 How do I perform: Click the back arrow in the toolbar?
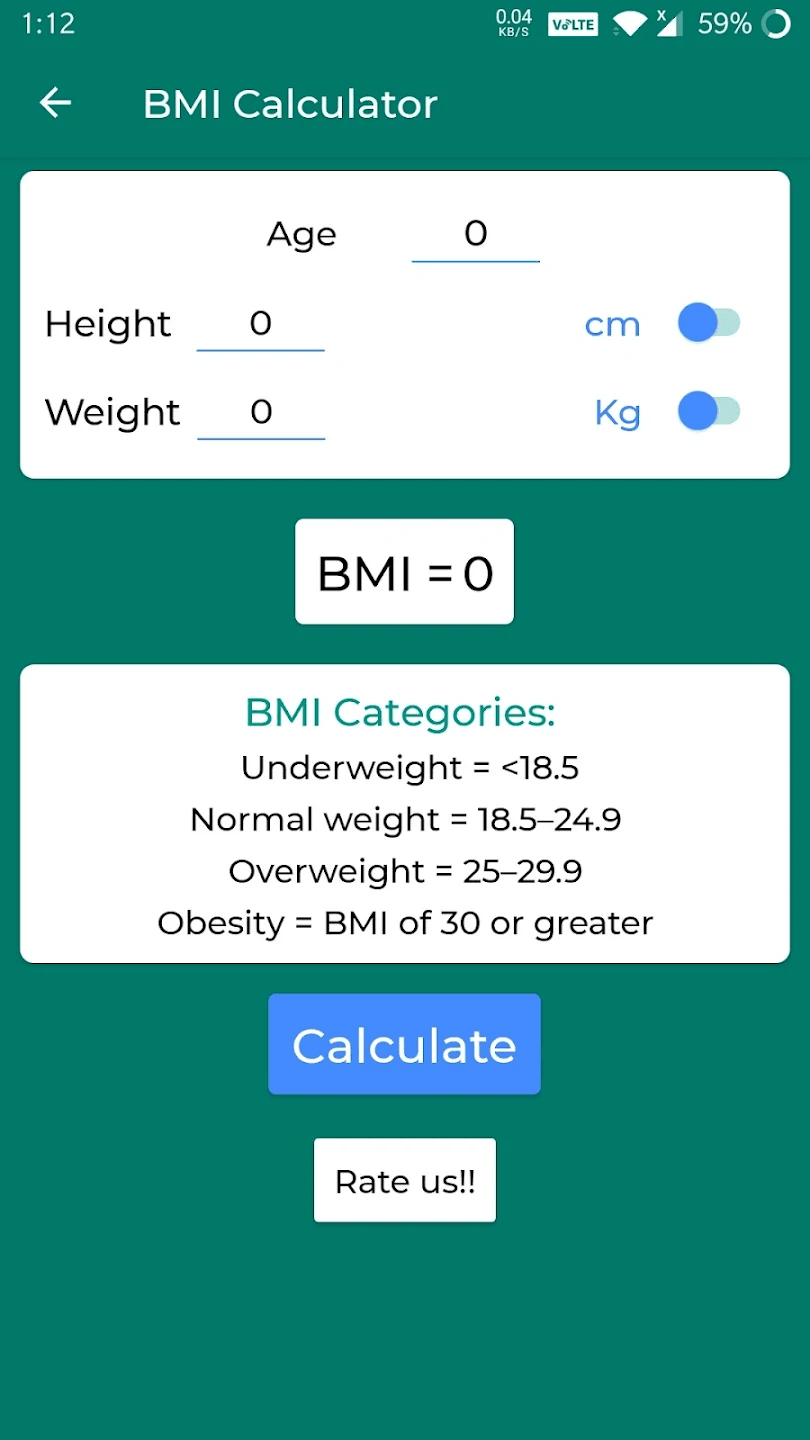(x=55, y=103)
